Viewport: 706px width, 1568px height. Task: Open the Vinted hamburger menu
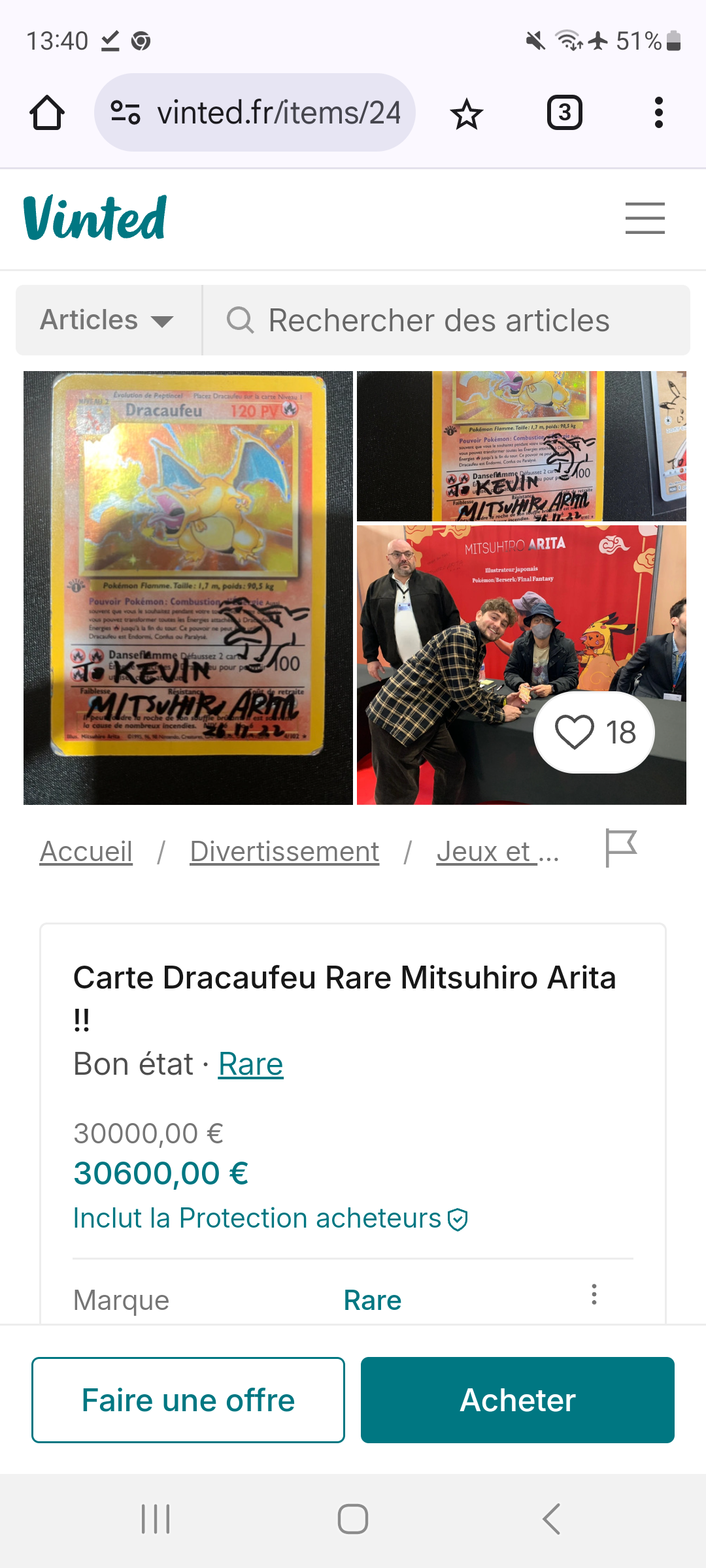[x=645, y=218]
